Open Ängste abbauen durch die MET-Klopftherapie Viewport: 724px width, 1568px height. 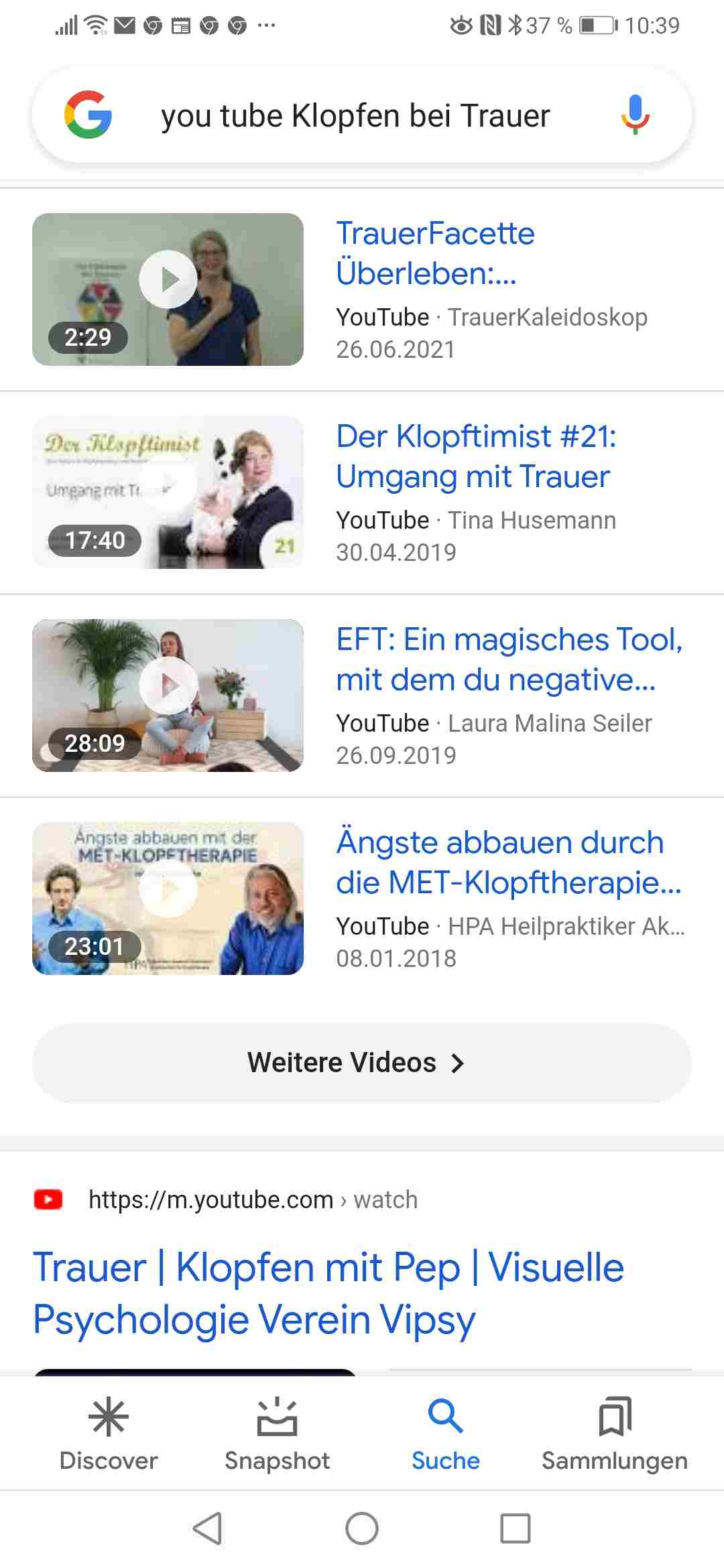pos(508,862)
